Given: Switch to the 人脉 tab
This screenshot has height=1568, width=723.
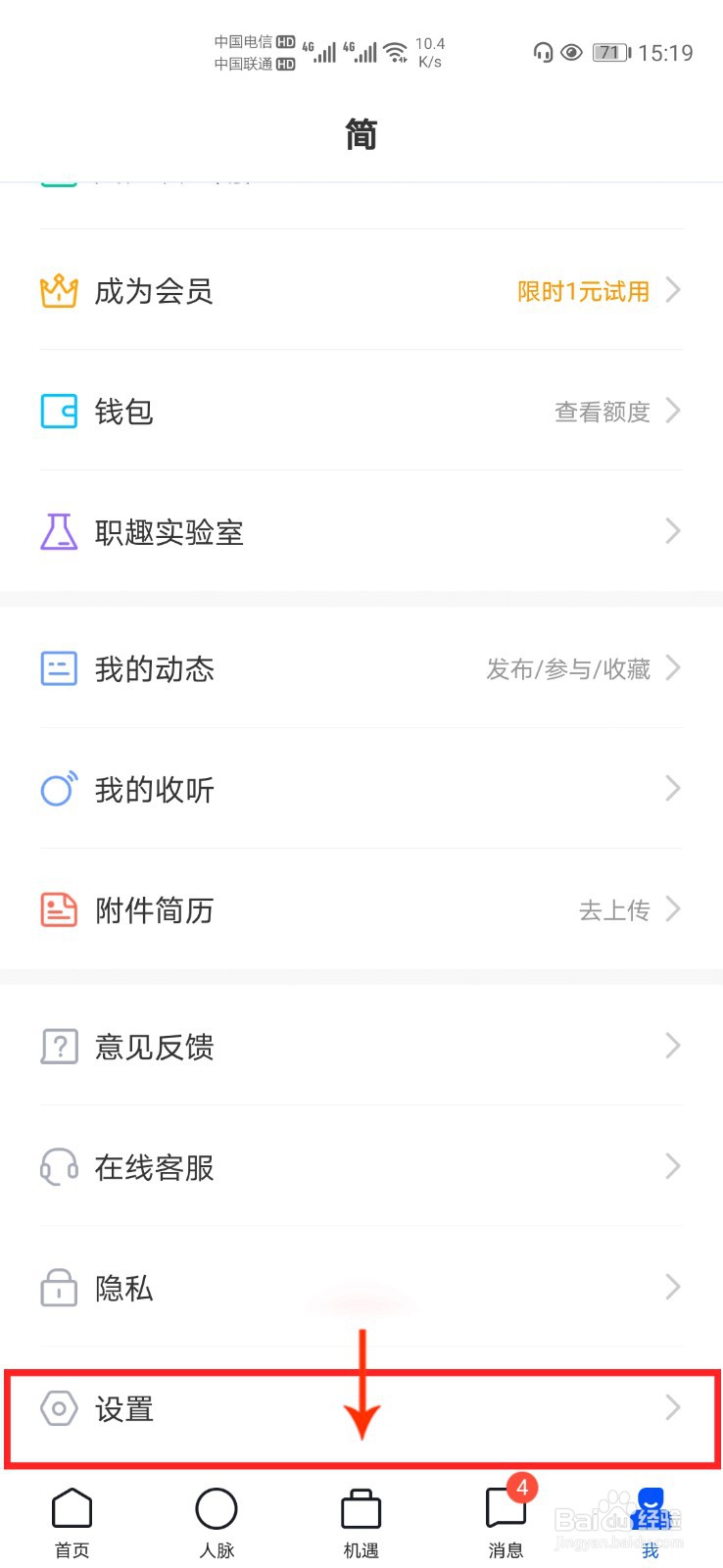Looking at the screenshot, I should [217, 1522].
